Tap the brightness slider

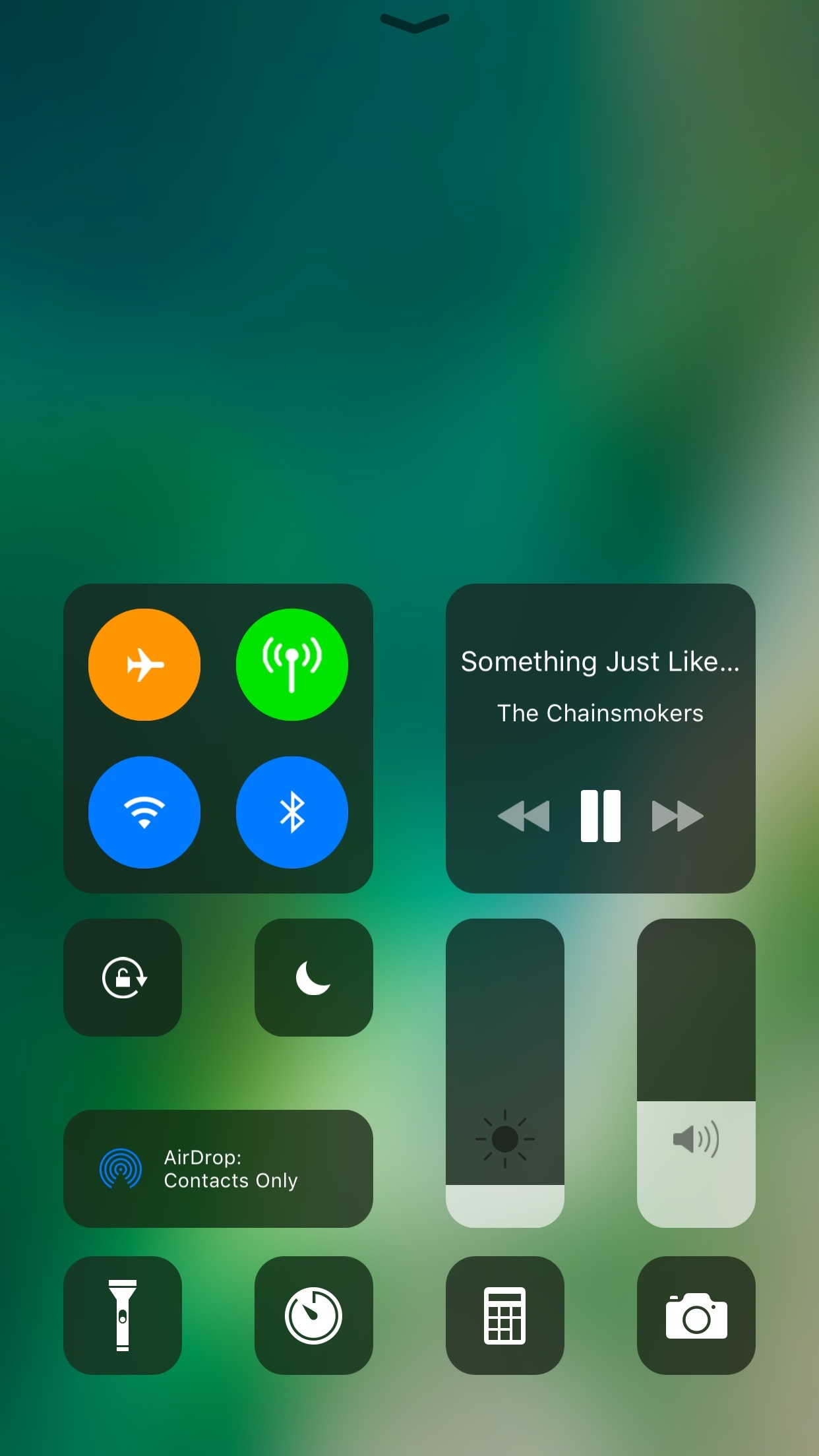505,1073
